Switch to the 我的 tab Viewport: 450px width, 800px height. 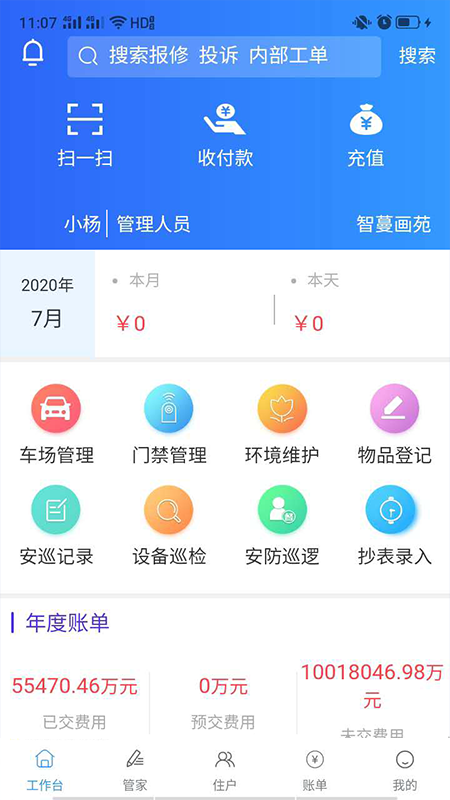pos(405,770)
